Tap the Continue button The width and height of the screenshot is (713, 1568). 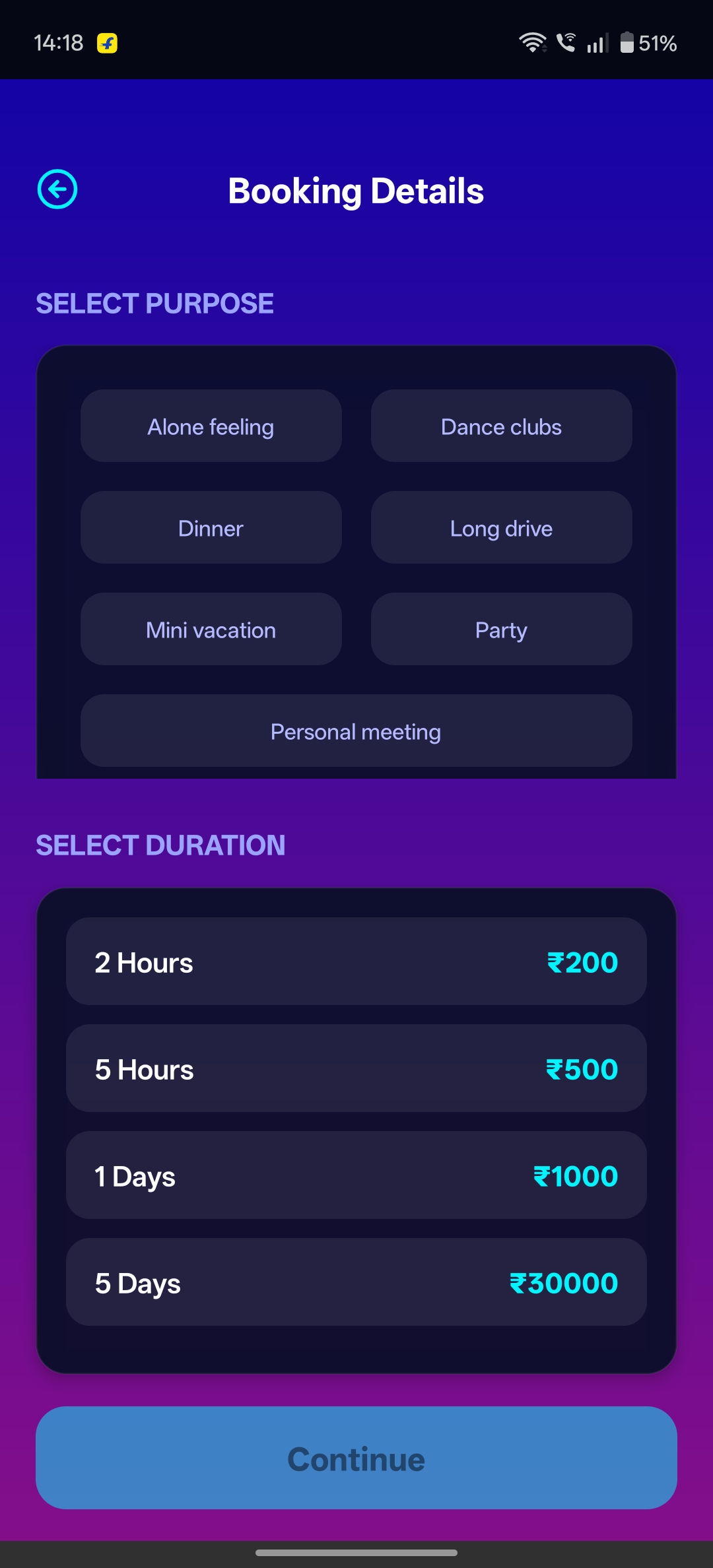tap(356, 1458)
